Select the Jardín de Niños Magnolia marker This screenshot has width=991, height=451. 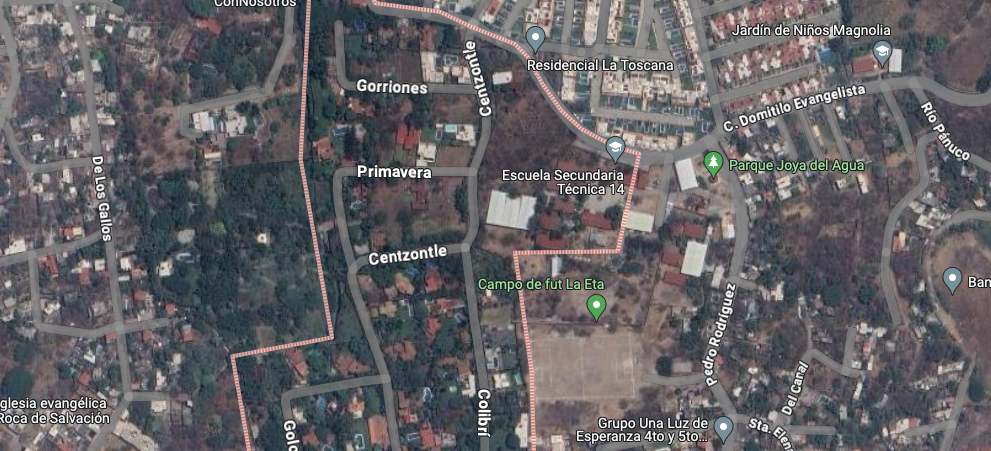tap(882, 54)
